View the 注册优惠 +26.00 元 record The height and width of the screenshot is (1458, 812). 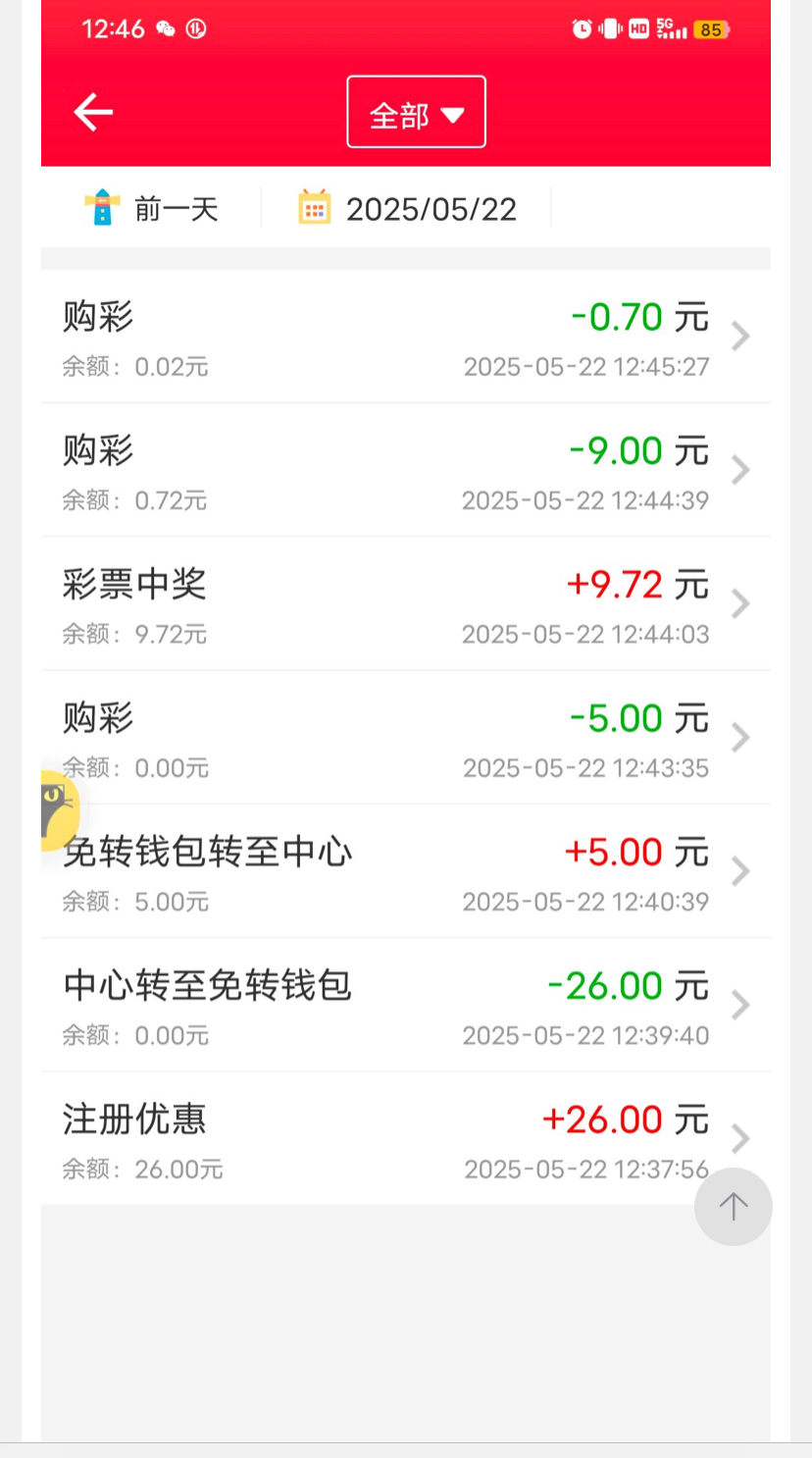coord(392,1139)
